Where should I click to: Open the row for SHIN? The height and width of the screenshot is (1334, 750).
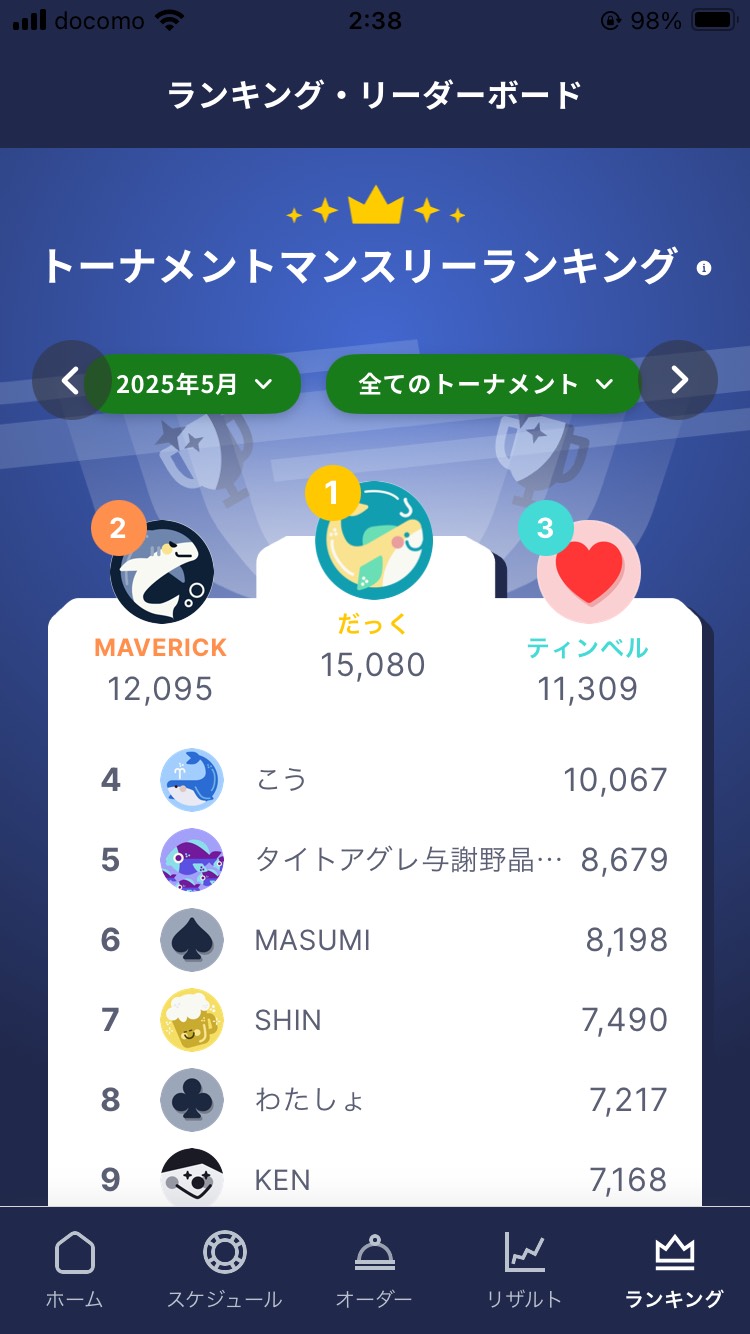coord(375,1020)
